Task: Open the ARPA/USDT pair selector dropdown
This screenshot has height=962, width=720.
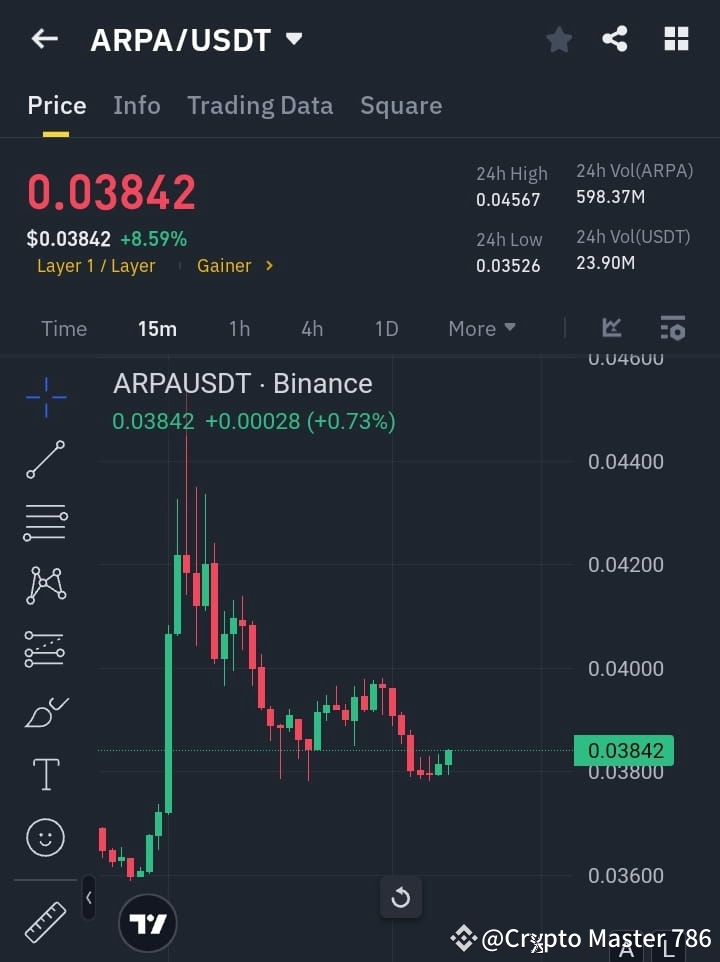Action: [294, 39]
